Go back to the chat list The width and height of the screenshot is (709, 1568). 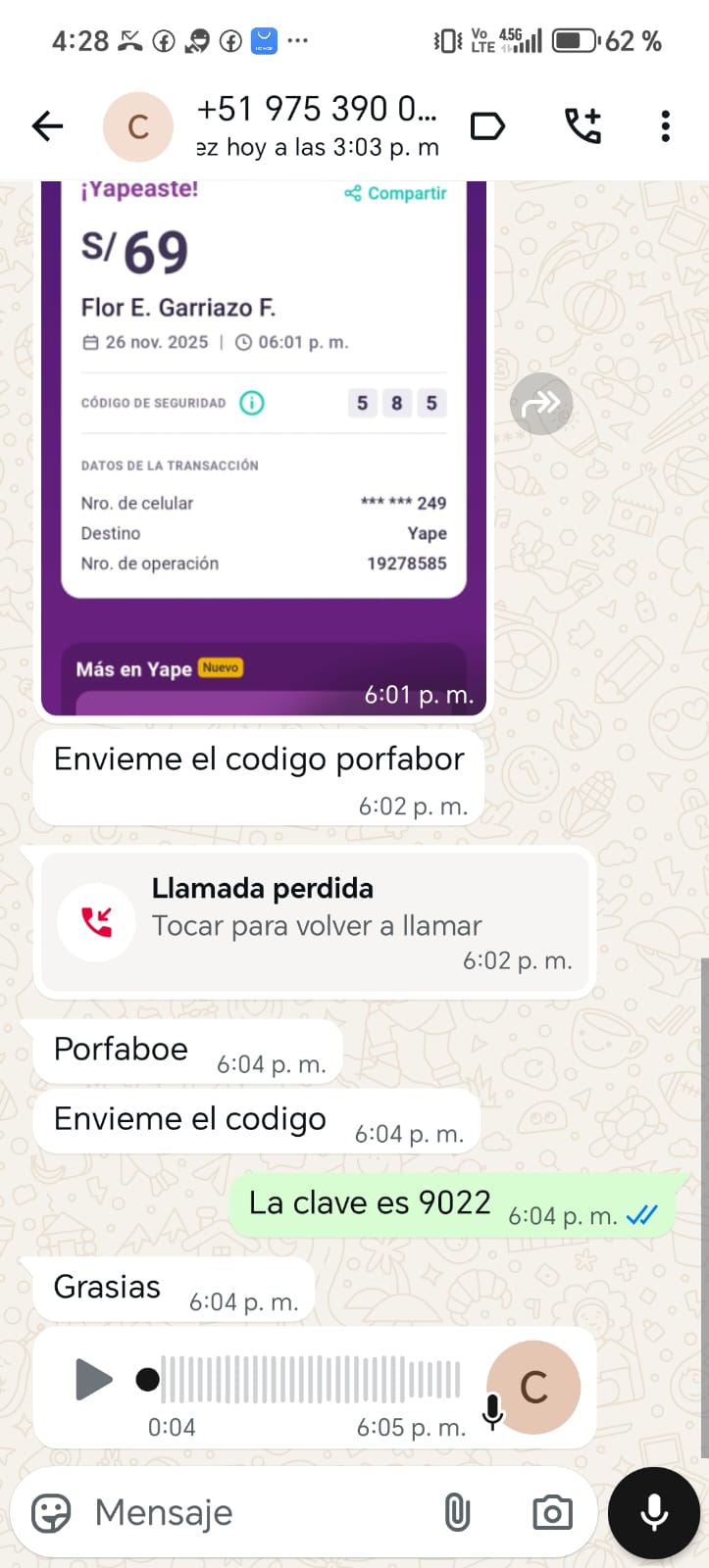pos(47,126)
